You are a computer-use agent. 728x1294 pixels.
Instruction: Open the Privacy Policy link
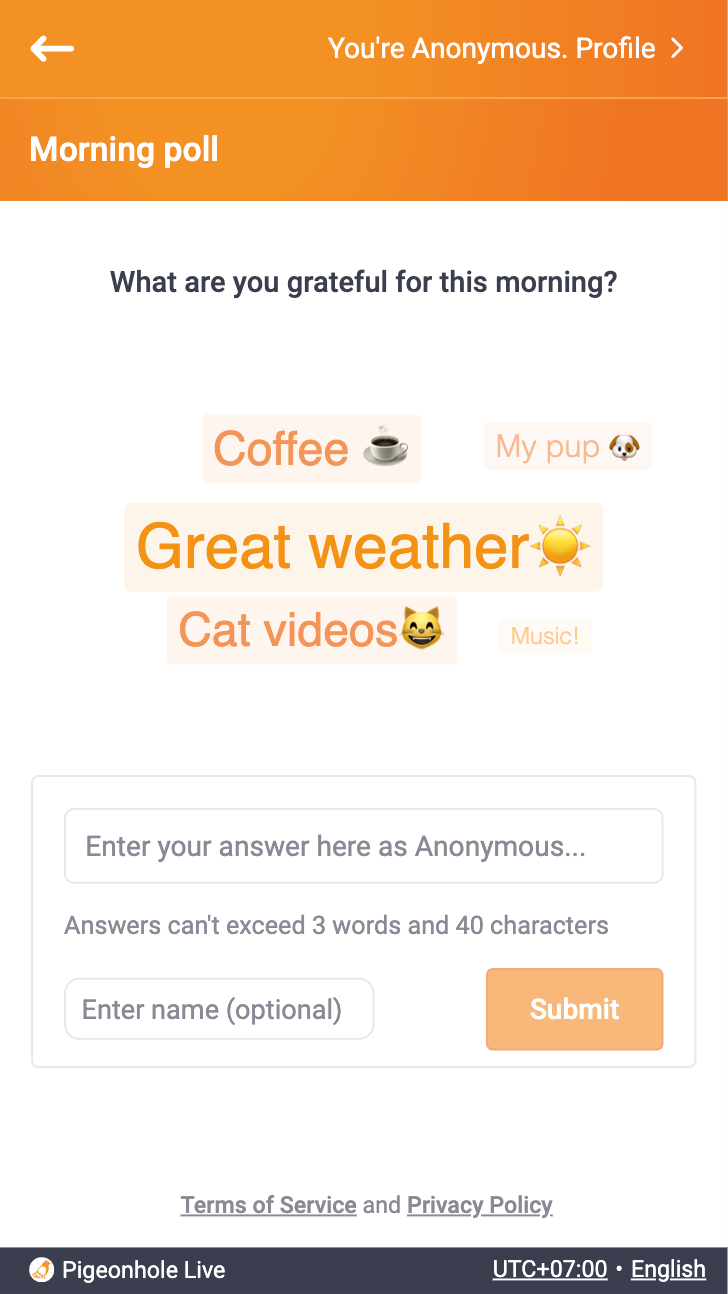(480, 1205)
